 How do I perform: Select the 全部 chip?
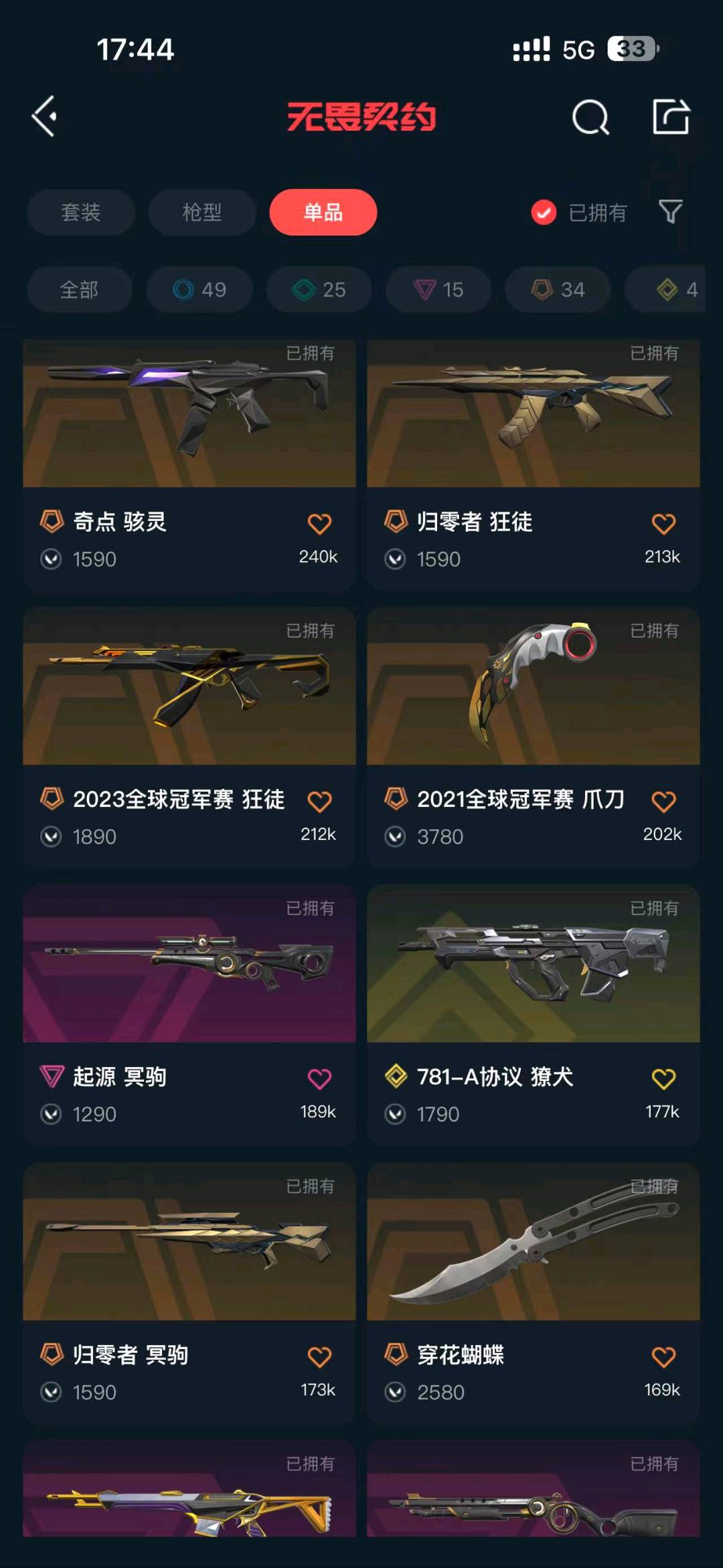point(79,289)
